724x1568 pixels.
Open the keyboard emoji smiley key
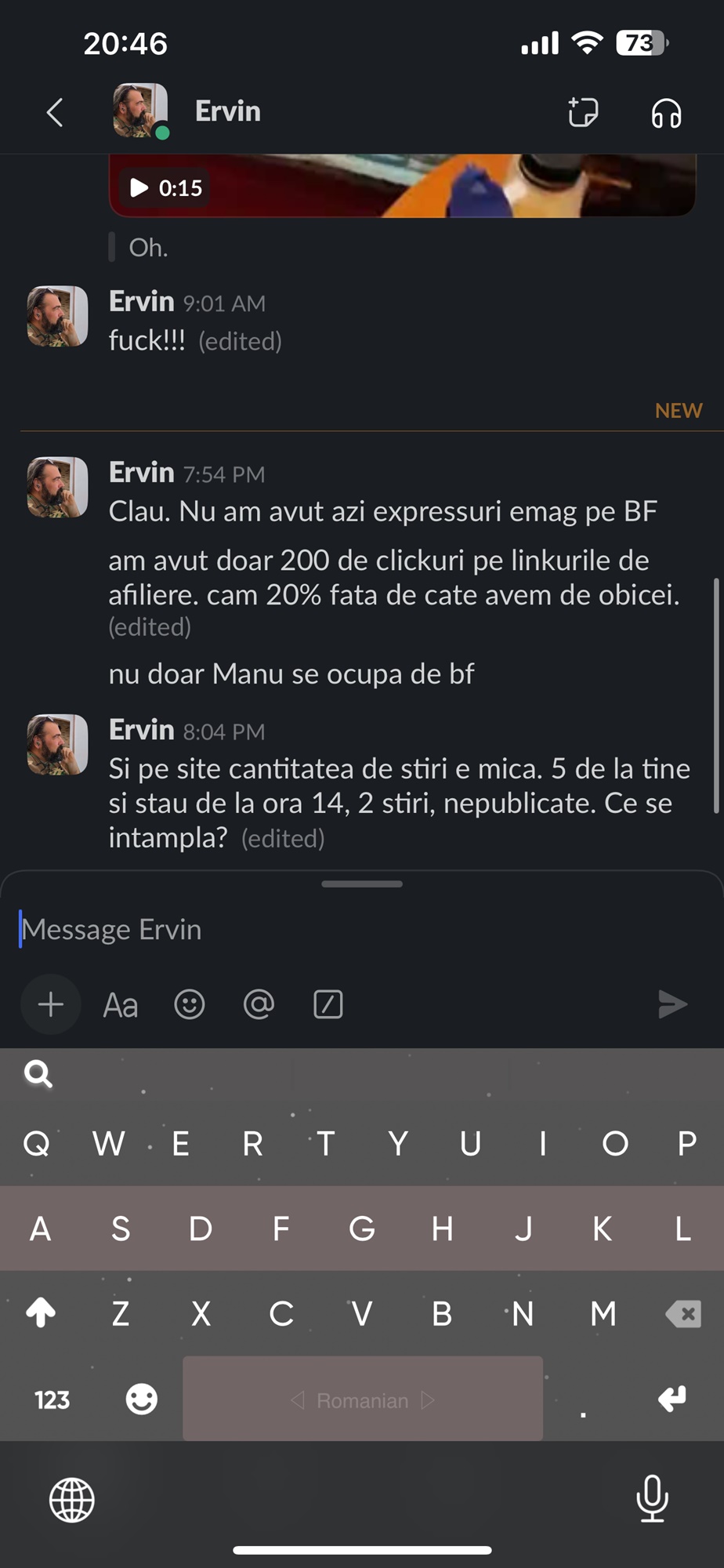coord(142,1399)
